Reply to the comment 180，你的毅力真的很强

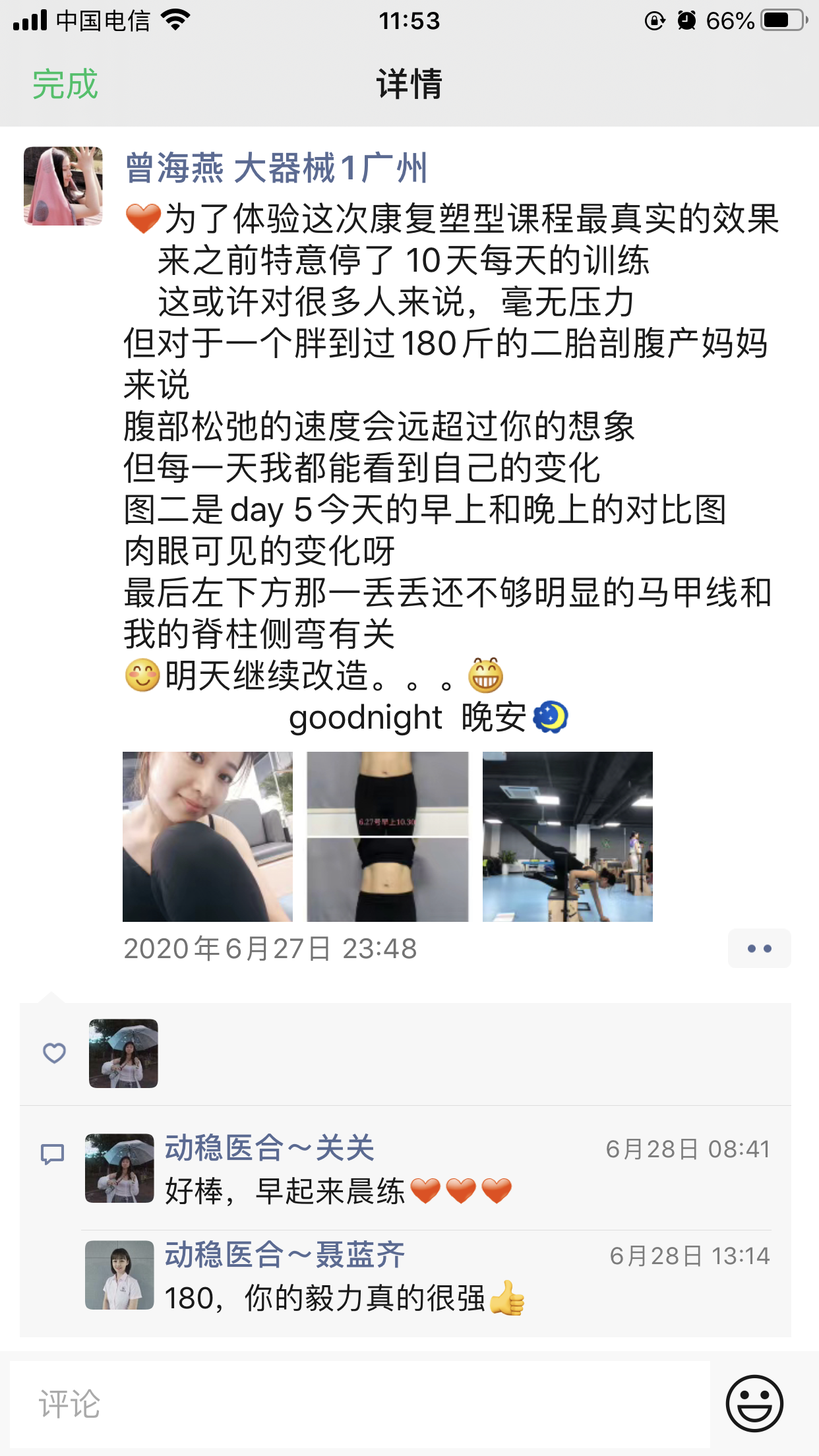coord(324,1298)
